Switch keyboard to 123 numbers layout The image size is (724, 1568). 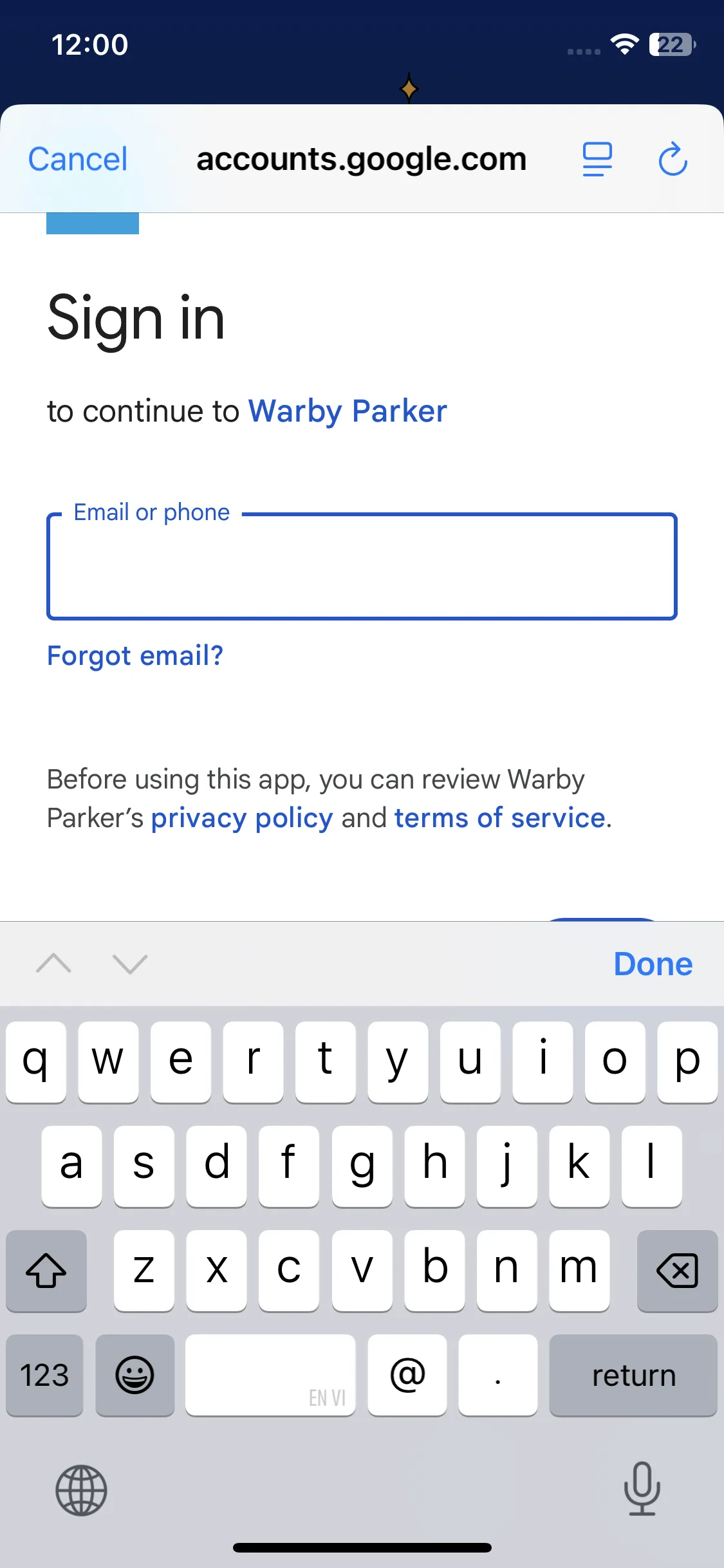tap(44, 1376)
